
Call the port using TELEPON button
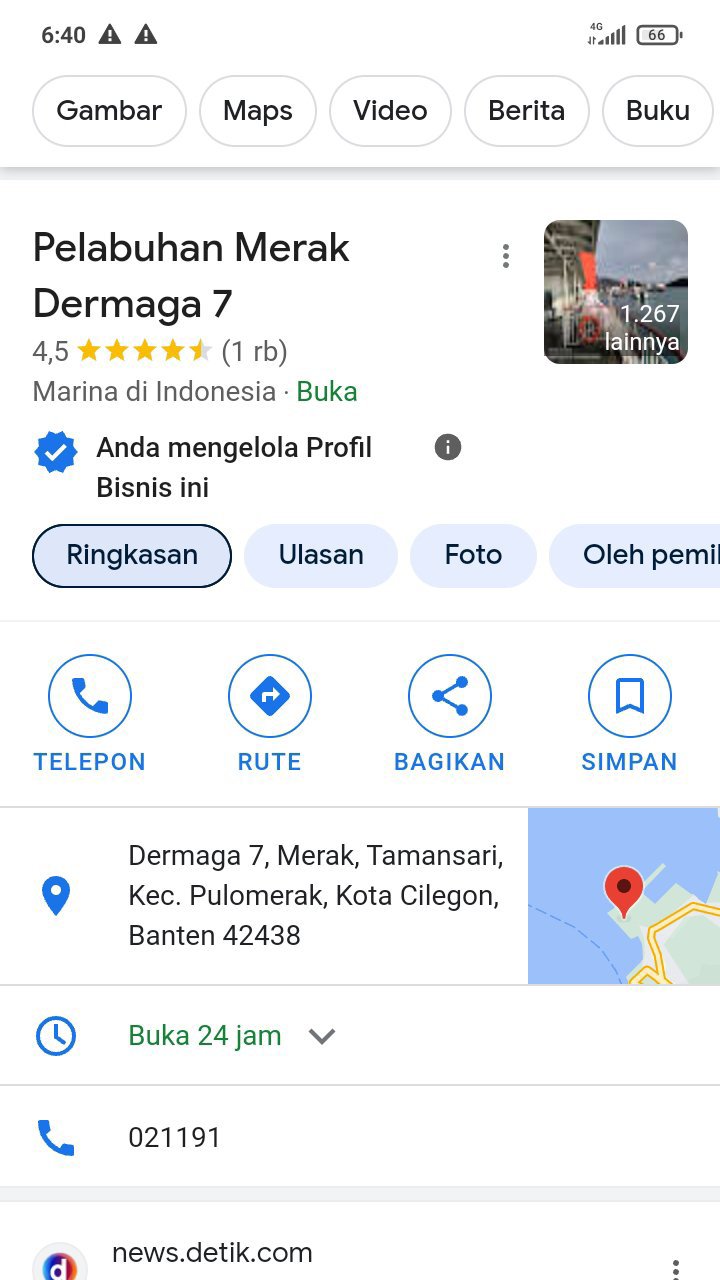pos(90,714)
